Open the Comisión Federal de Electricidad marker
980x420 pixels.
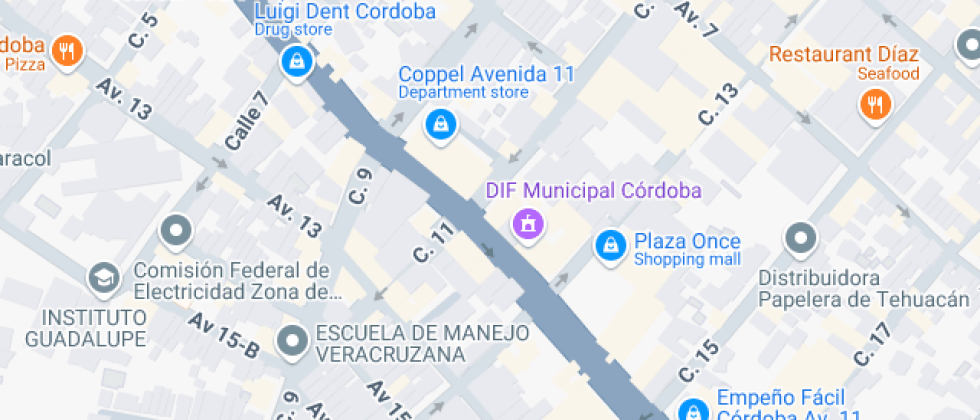(x=177, y=231)
